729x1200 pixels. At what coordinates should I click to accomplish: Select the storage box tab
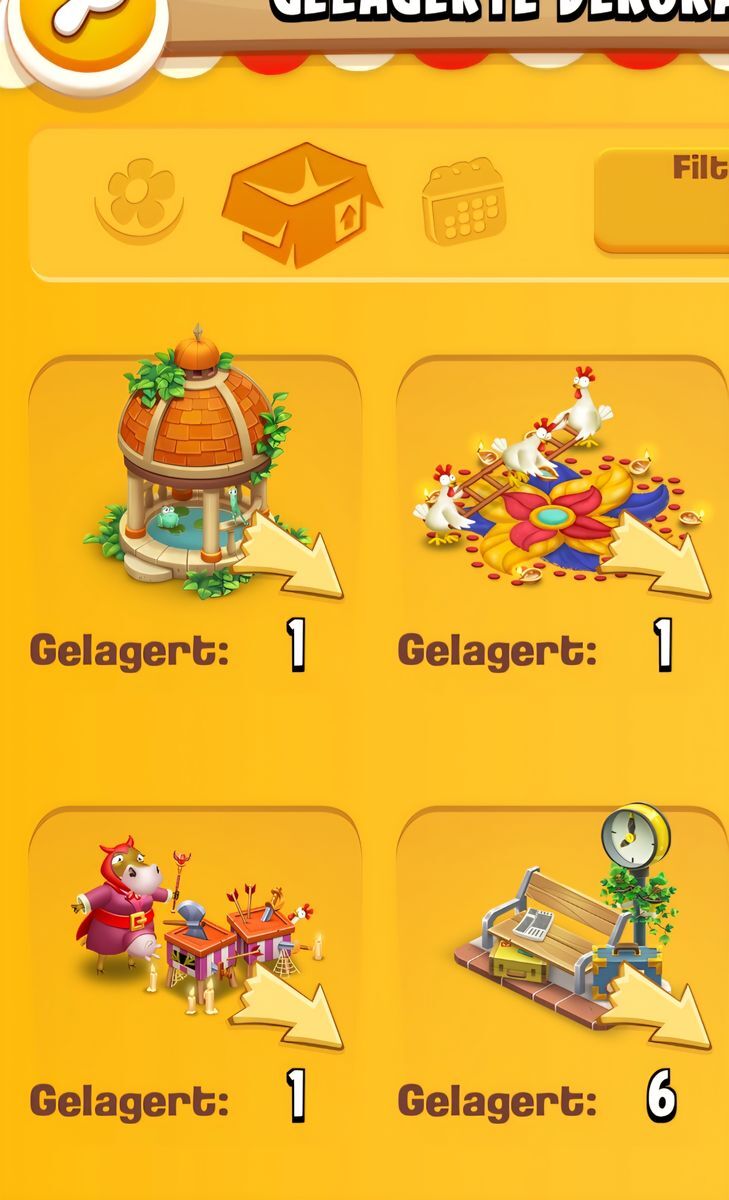[x=300, y=204]
